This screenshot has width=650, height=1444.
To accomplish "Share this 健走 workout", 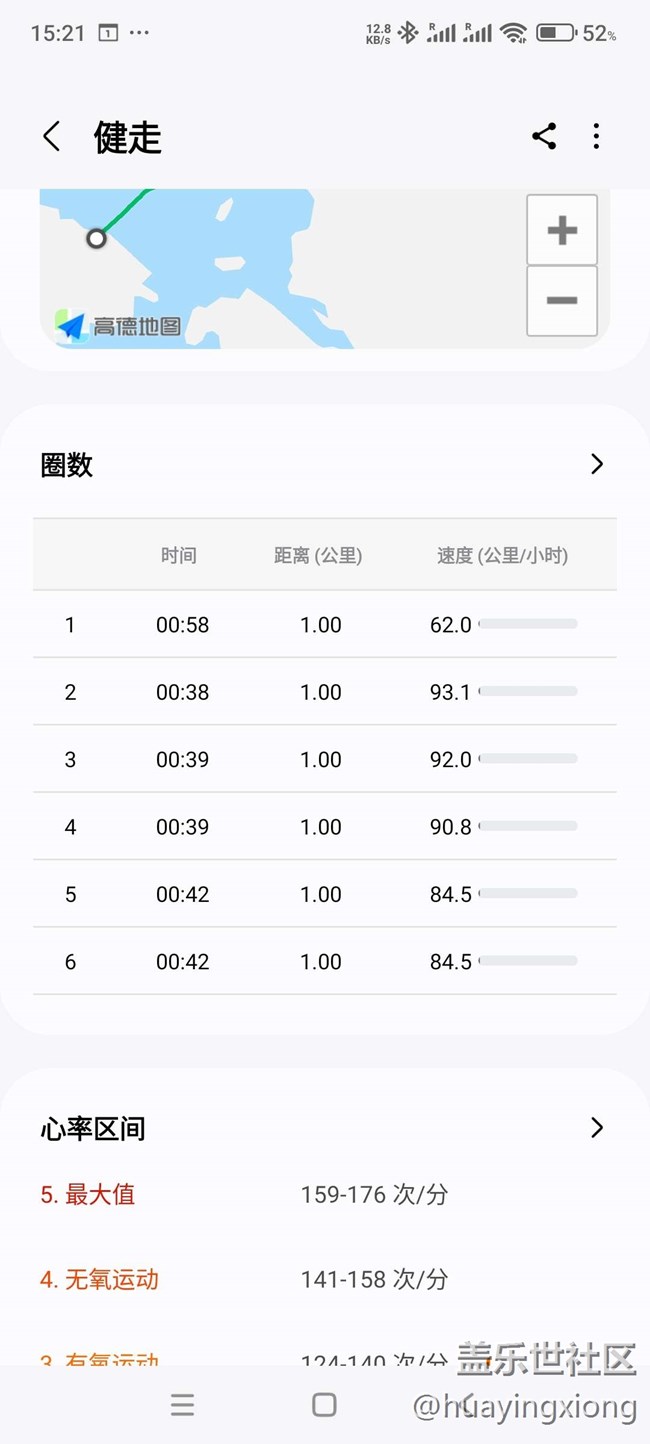I will tap(544, 136).
